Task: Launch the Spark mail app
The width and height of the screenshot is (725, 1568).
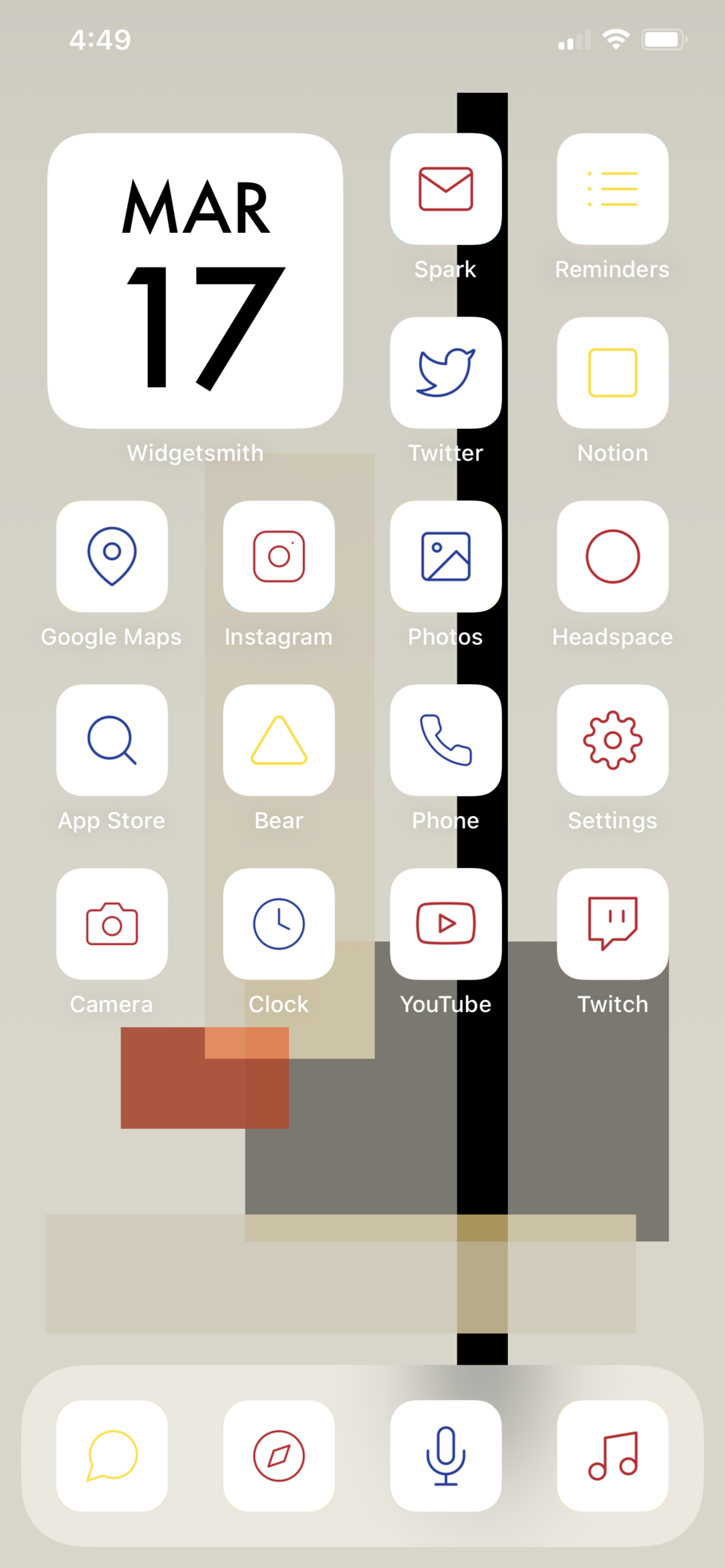Action: tap(446, 189)
